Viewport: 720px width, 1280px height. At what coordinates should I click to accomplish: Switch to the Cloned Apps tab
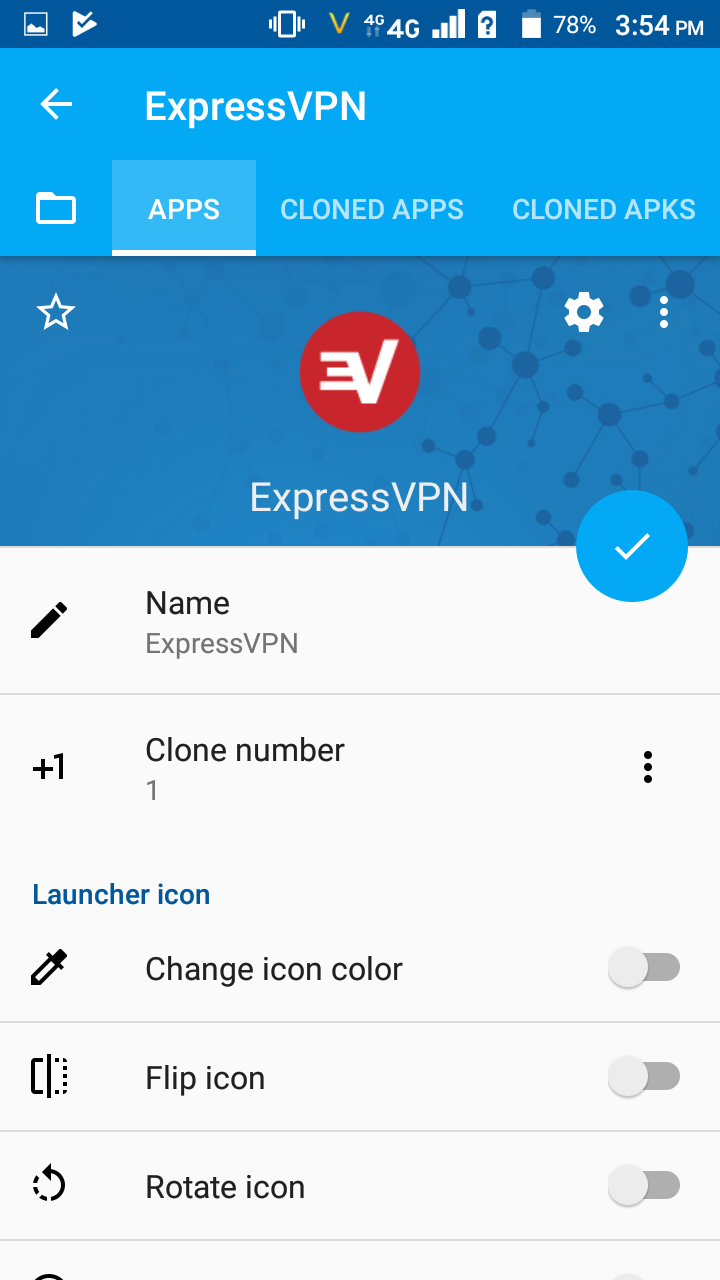click(372, 209)
